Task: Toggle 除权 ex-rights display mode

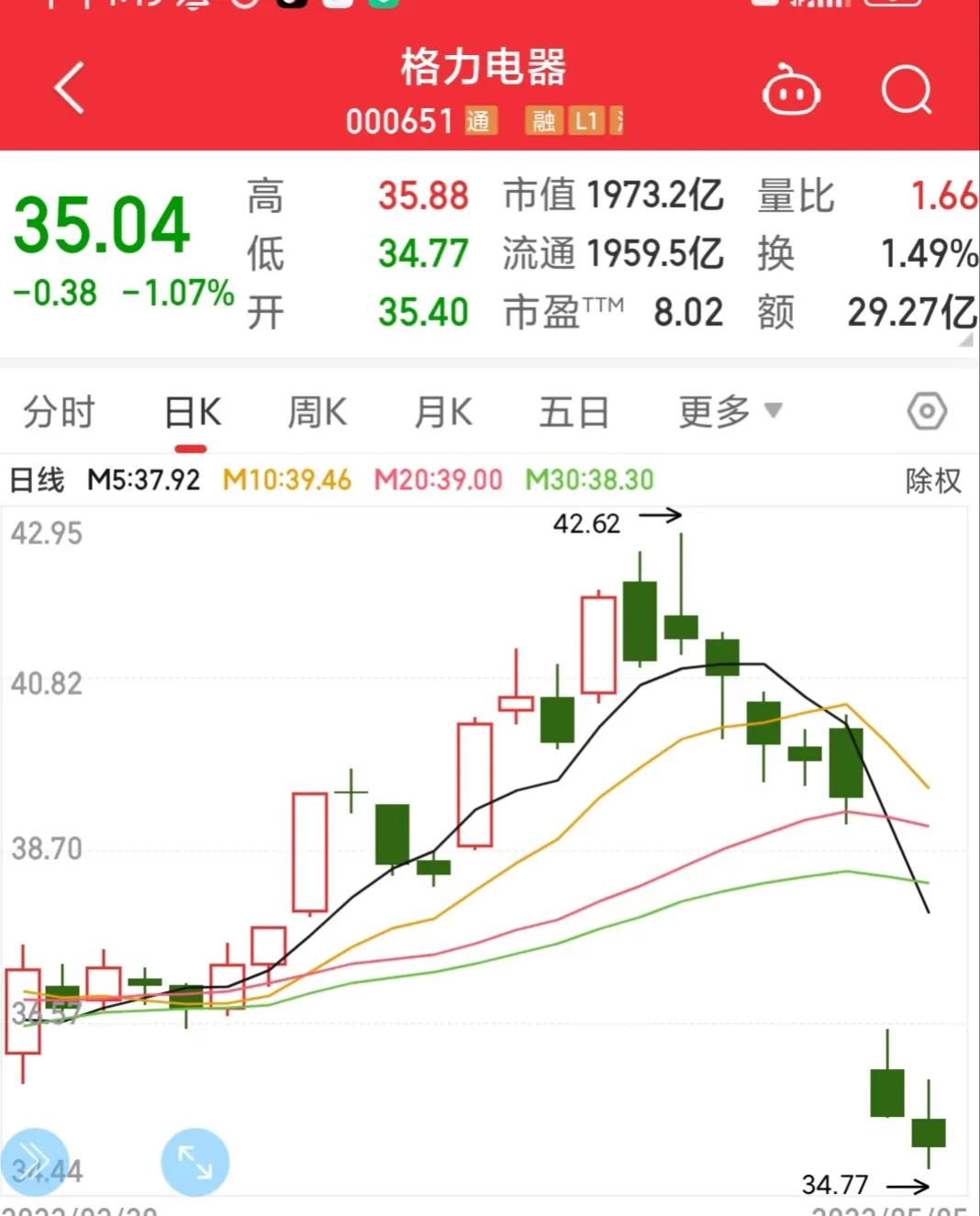Action: 933,479
